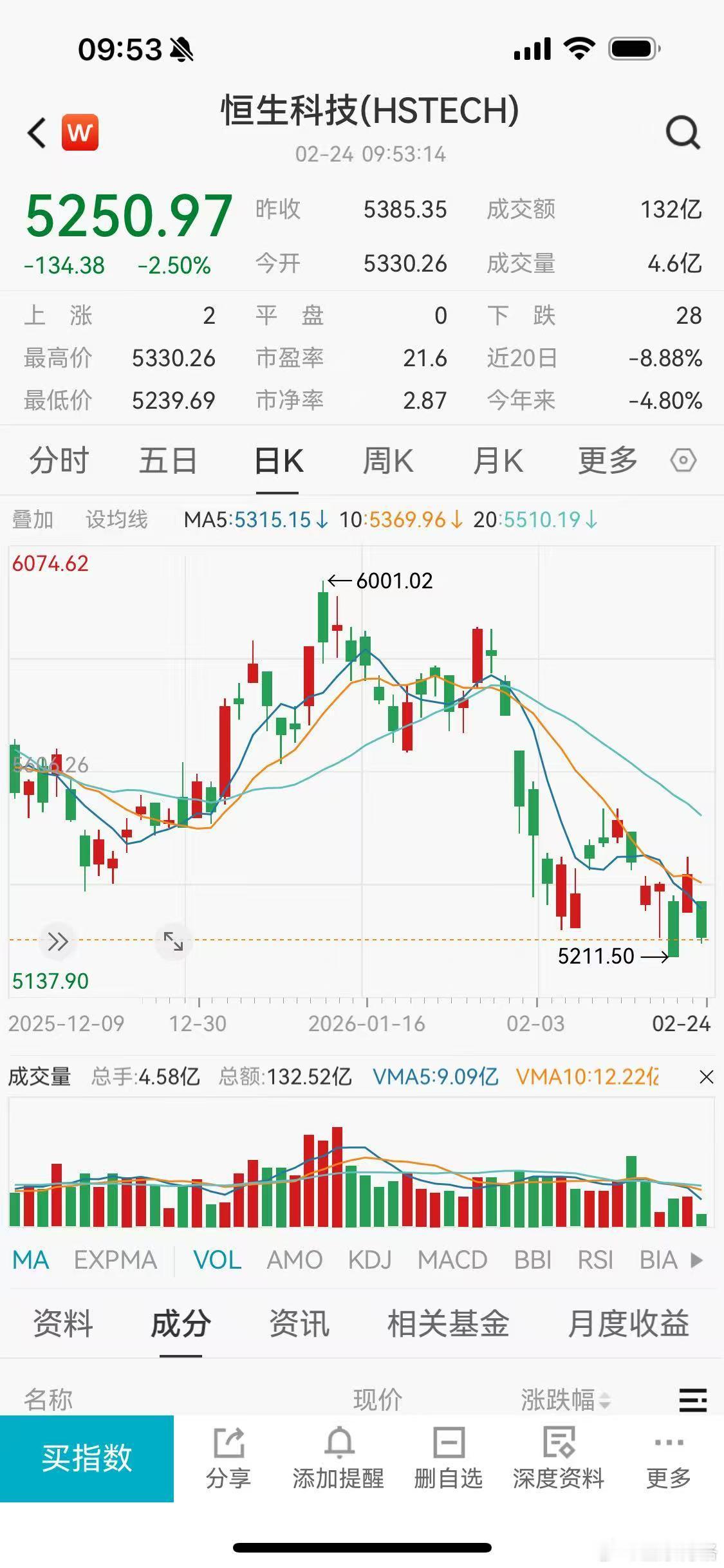Toggle the quick tools with the >> chart button
Viewport: 724px width, 1568px height.
58,942
